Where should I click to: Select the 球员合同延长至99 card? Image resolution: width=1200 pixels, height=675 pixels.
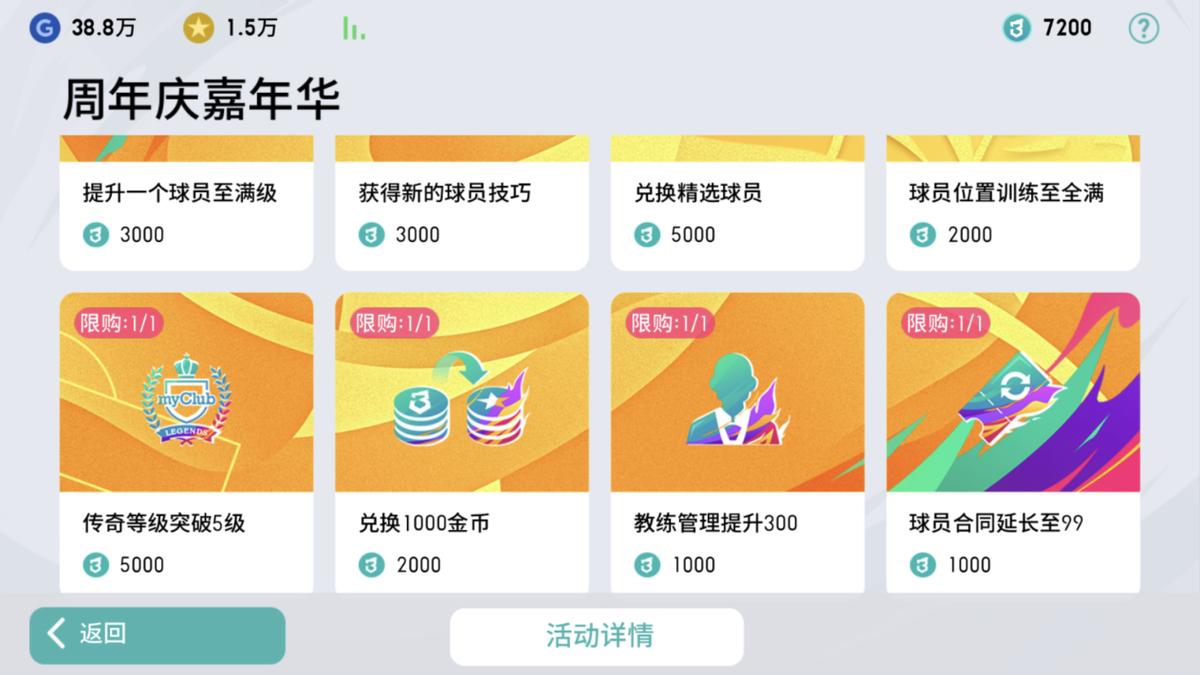point(1012,440)
